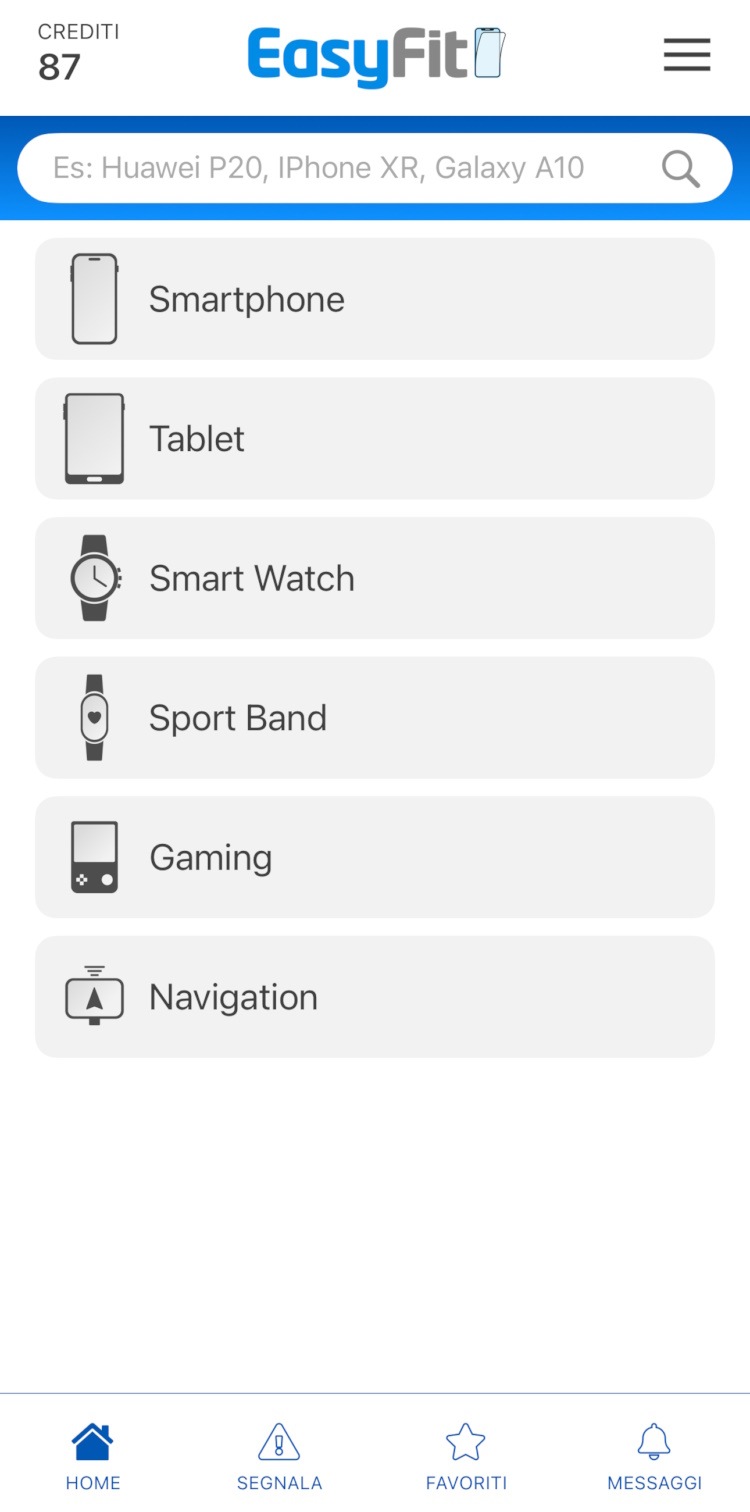This screenshot has width=750, height=1512.
Task: Open the Favoriti tab
Action: click(466, 1456)
